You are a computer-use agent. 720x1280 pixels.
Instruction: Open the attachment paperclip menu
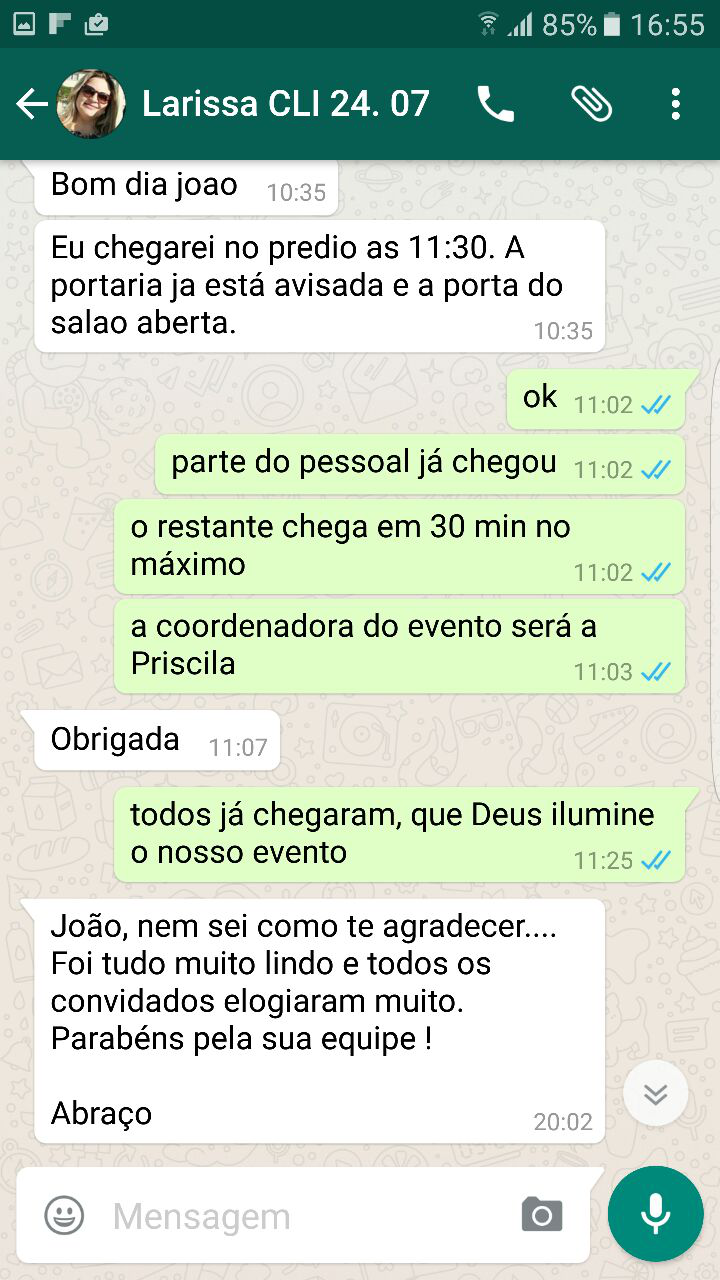coord(591,104)
